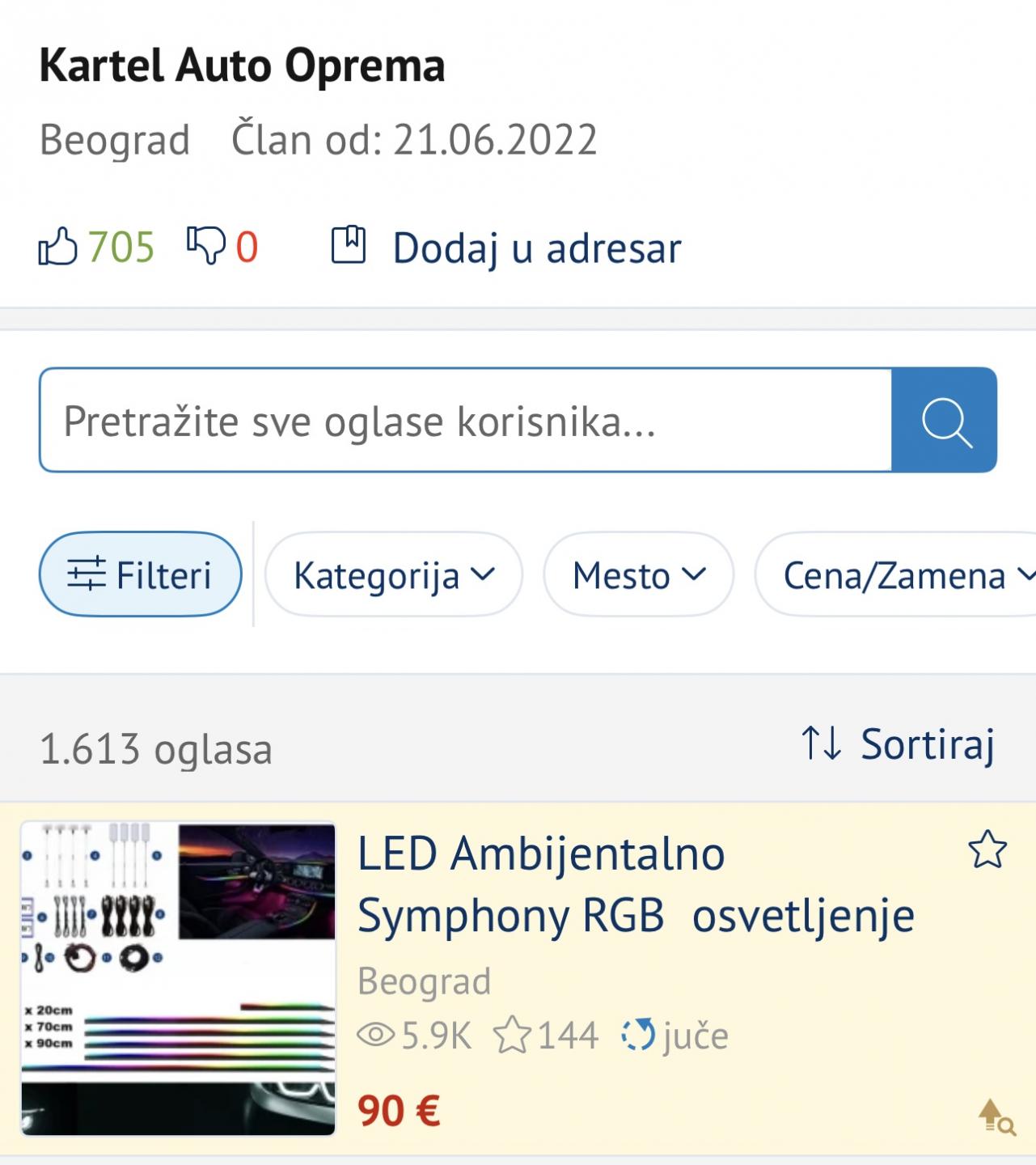This screenshot has height=1165, width=1036.
Task: Open LED Ambijentalno Symphony RGB listing
Action: click(x=635, y=884)
